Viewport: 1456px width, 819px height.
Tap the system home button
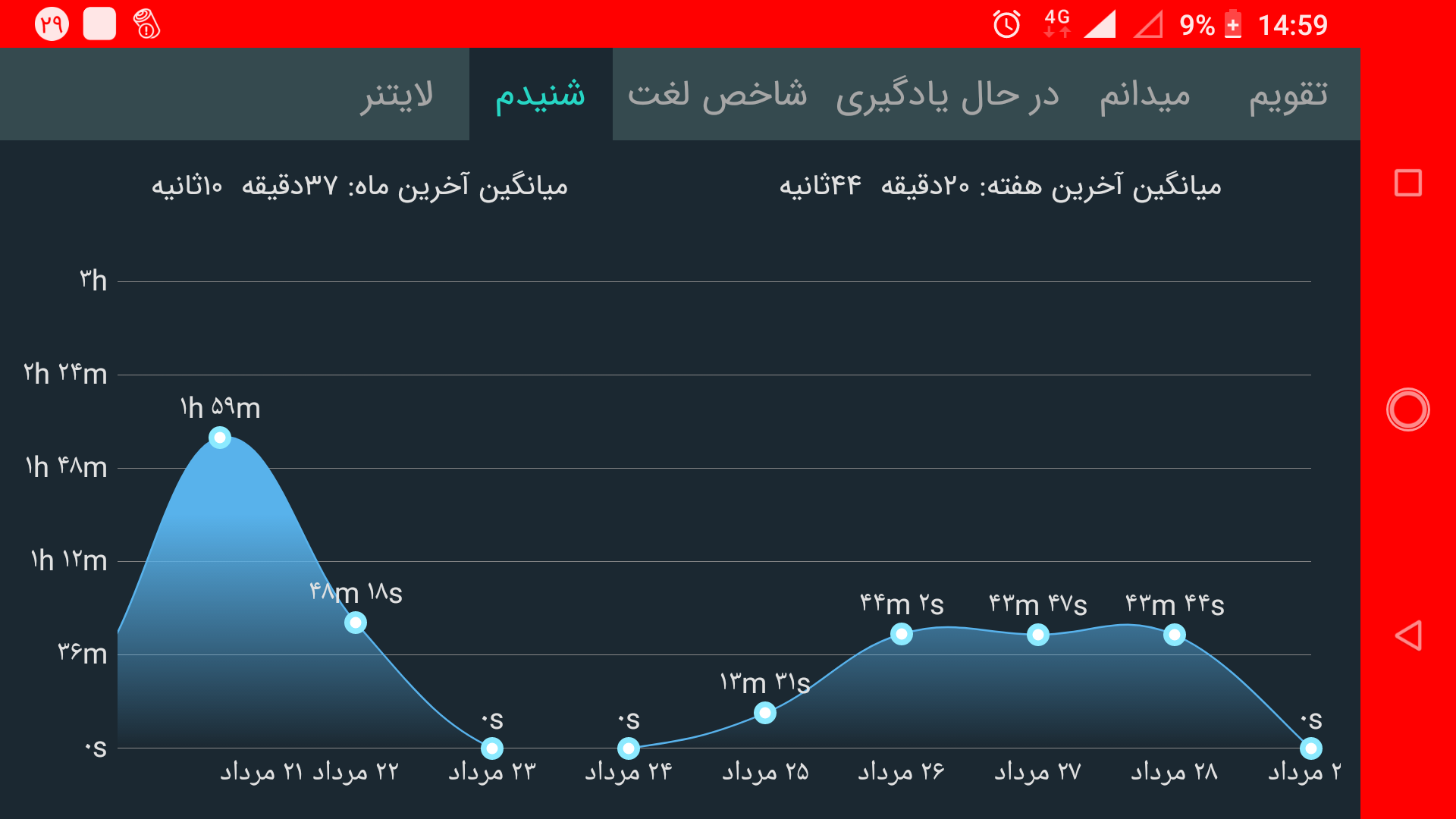tap(1408, 409)
